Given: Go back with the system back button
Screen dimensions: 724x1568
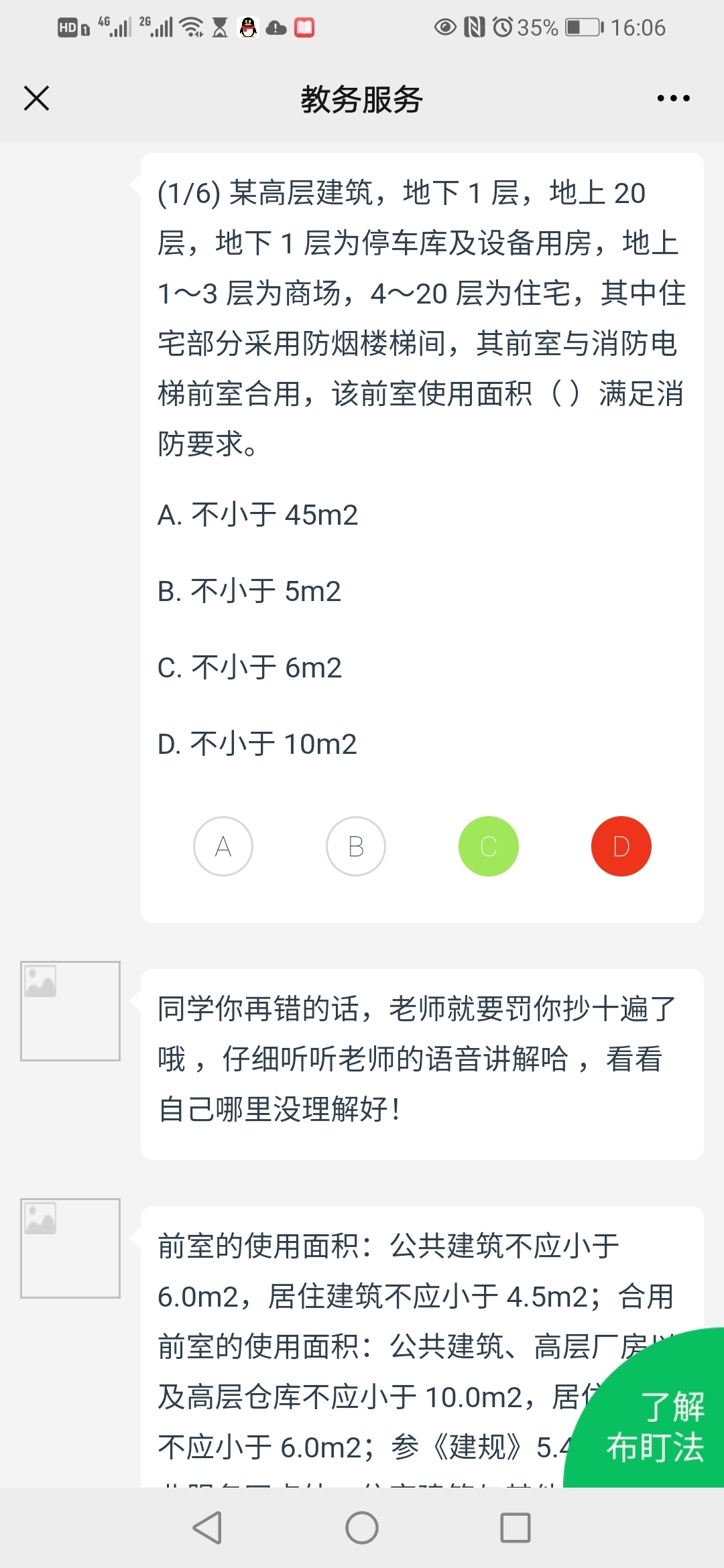Looking at the screenshot, I should coord(207,1528).
